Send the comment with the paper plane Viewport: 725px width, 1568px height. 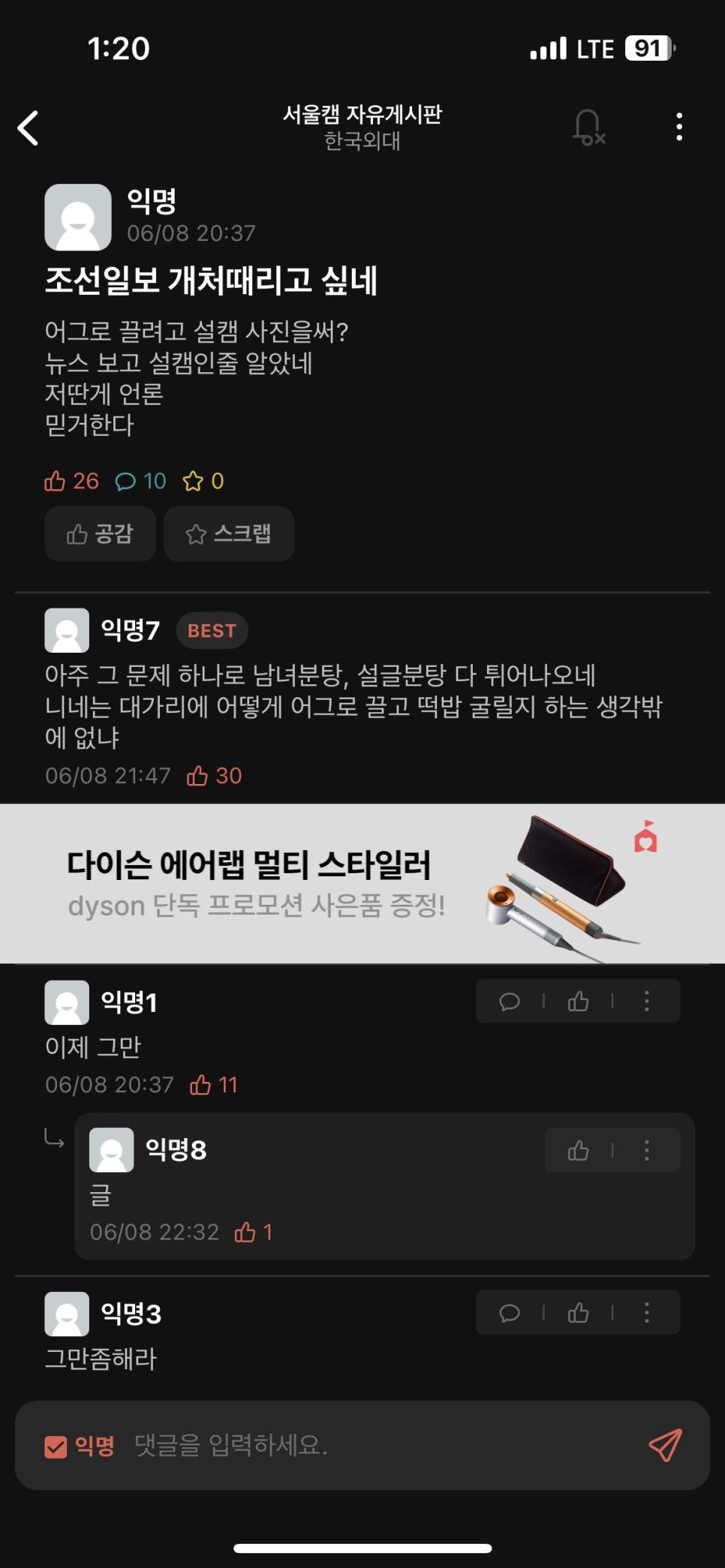click(x=665, y=1445)
